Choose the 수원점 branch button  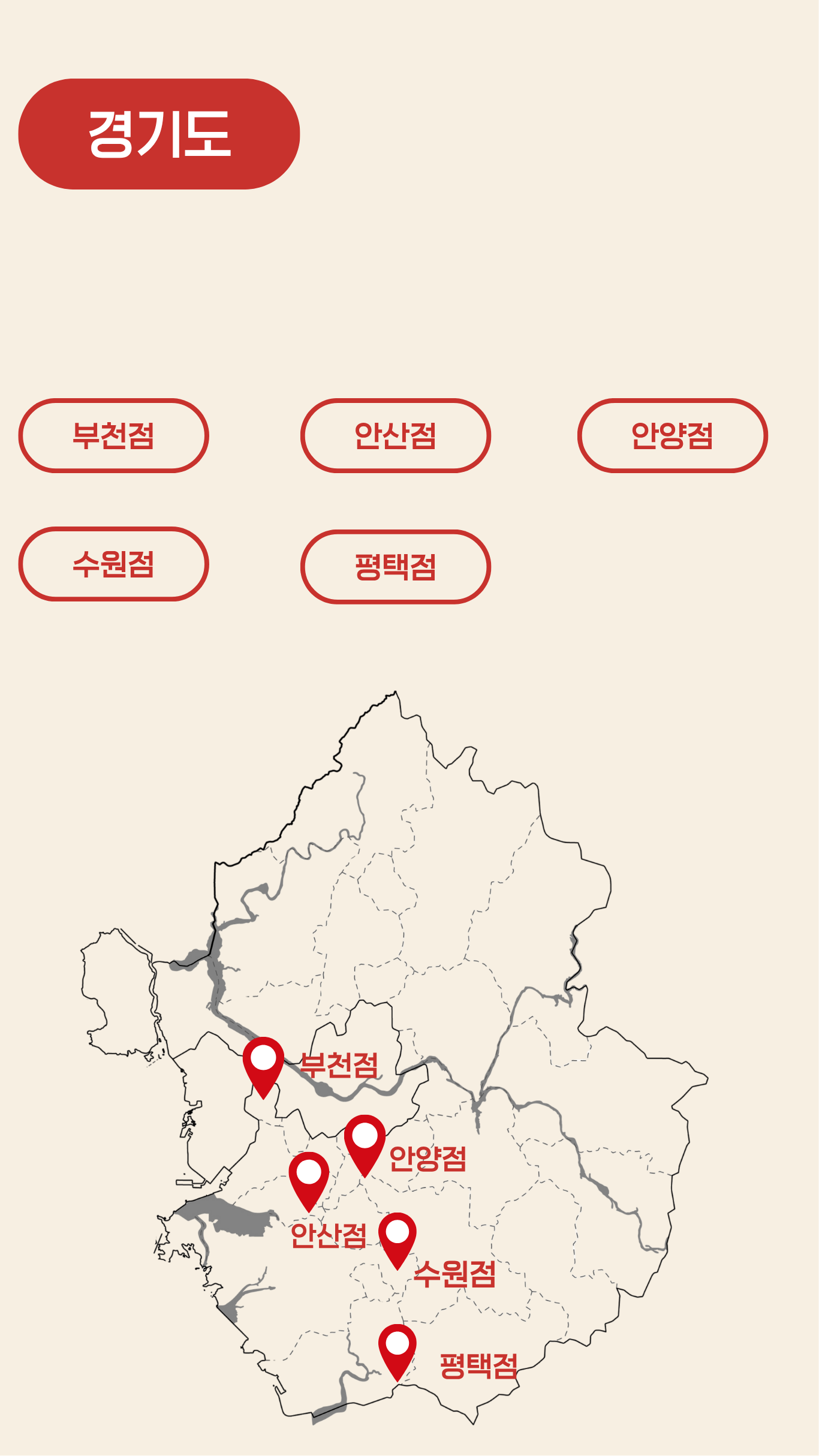point(113,564)
